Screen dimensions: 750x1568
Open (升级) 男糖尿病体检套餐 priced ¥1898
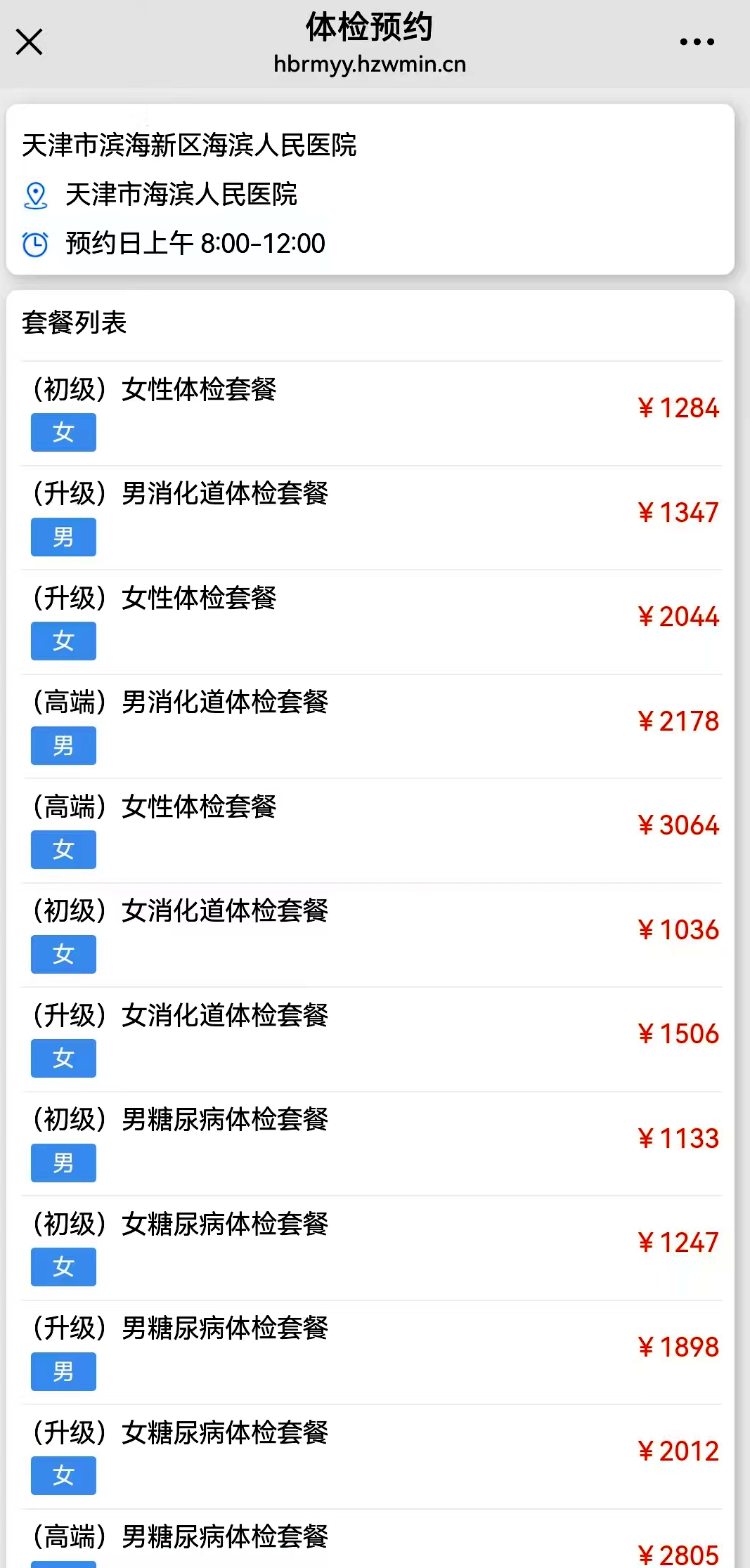(x=372, y=1352)
